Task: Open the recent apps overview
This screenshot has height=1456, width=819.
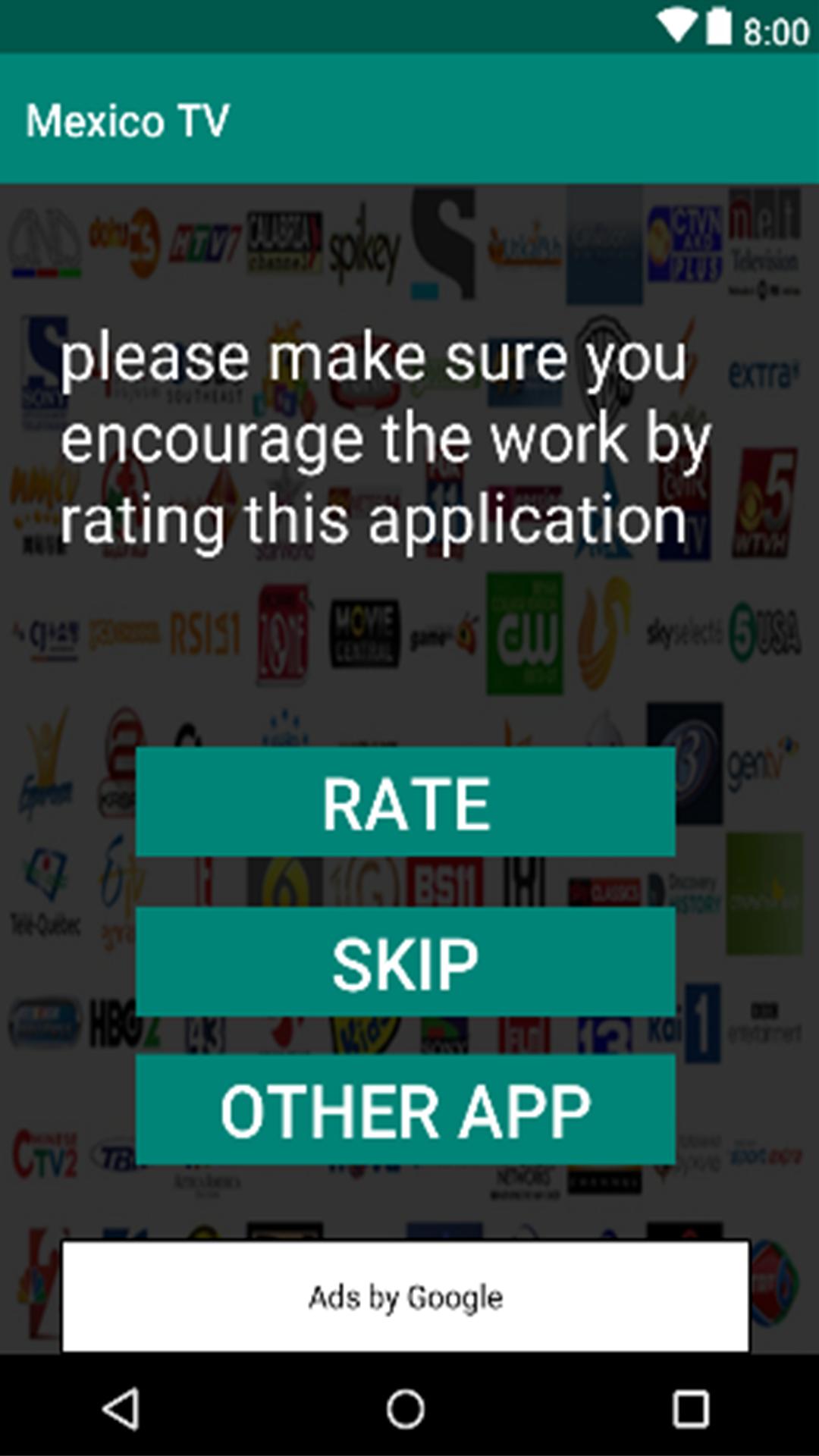Action: (690, 1409)
